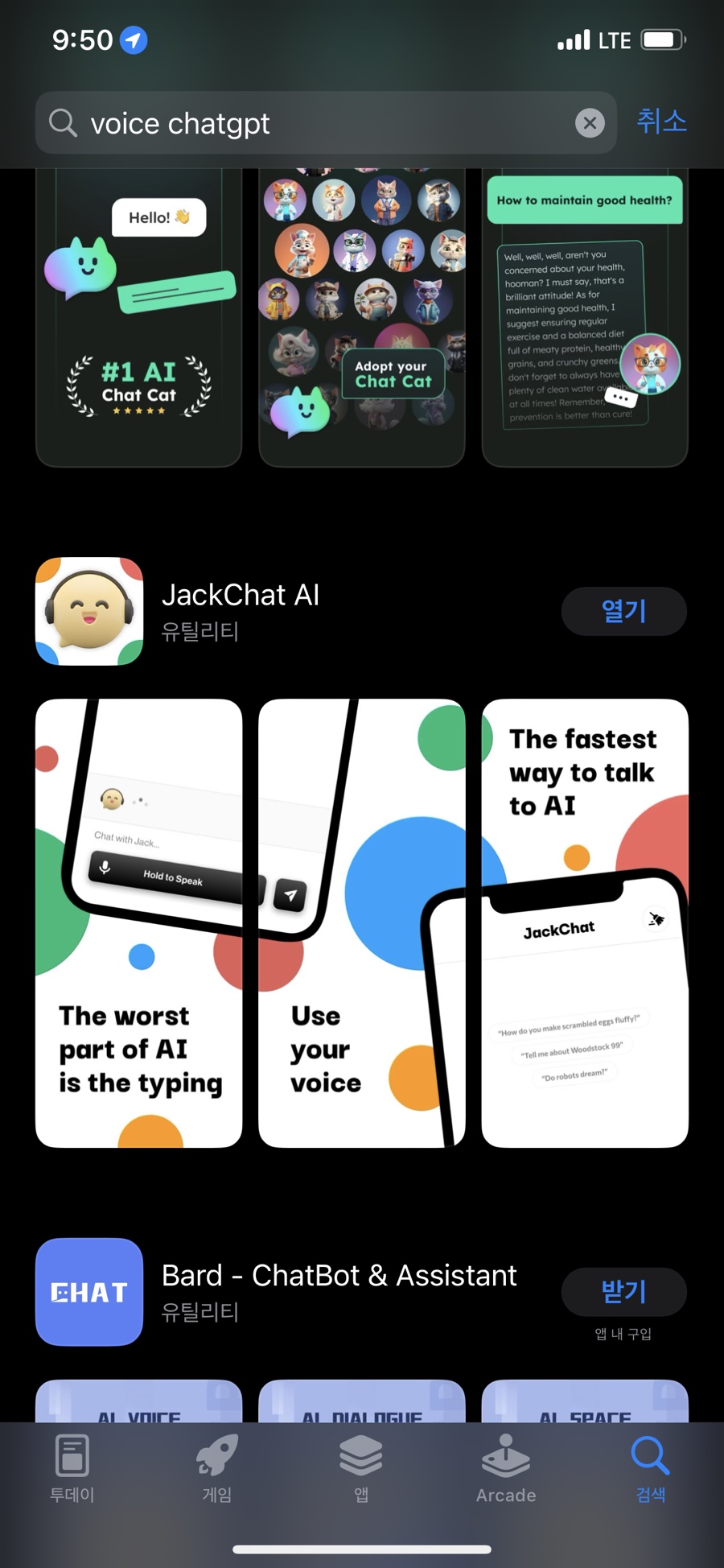The image size is (724, 1568).
Task: Select the 검색 tab
Action: click(x=650, y=1469)
